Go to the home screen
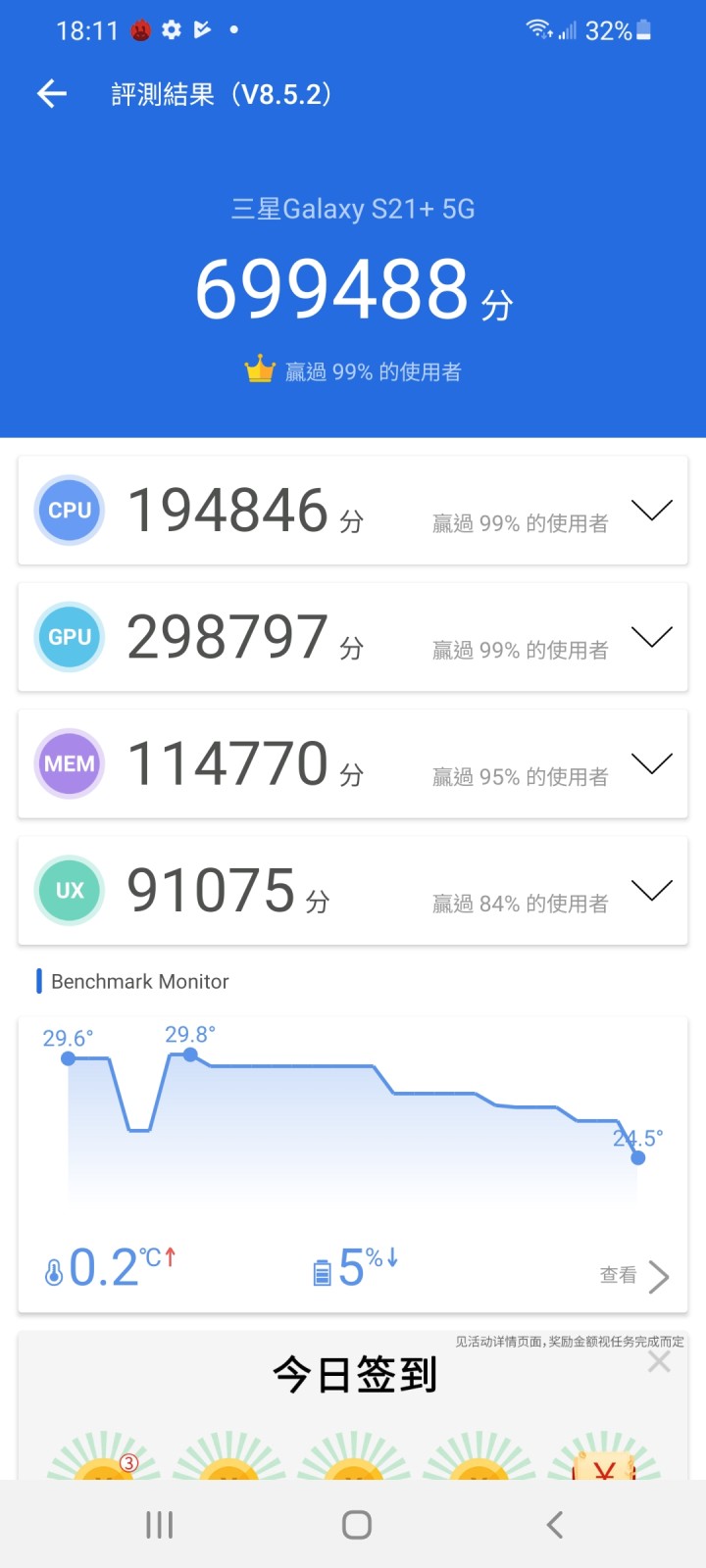706x1568 pixels. tap(356, 1525)
